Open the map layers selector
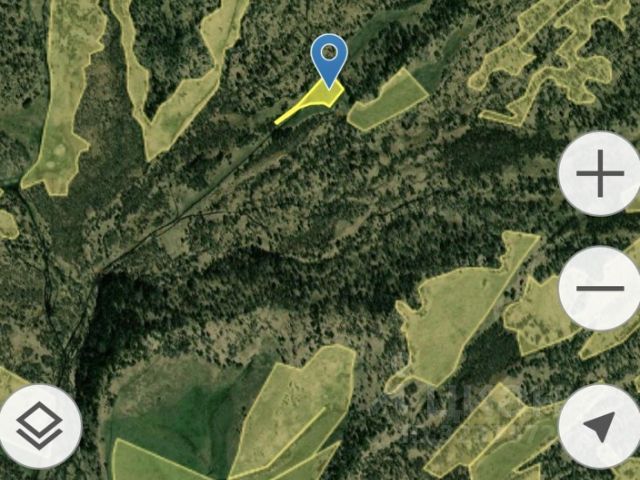Image resolution: width=640 pixels, height=480 pixels. [40, 427]
